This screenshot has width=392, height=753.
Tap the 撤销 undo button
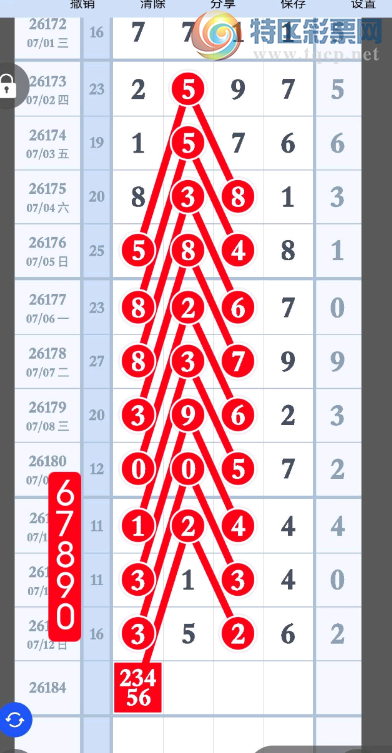click(x=83, y=4)
